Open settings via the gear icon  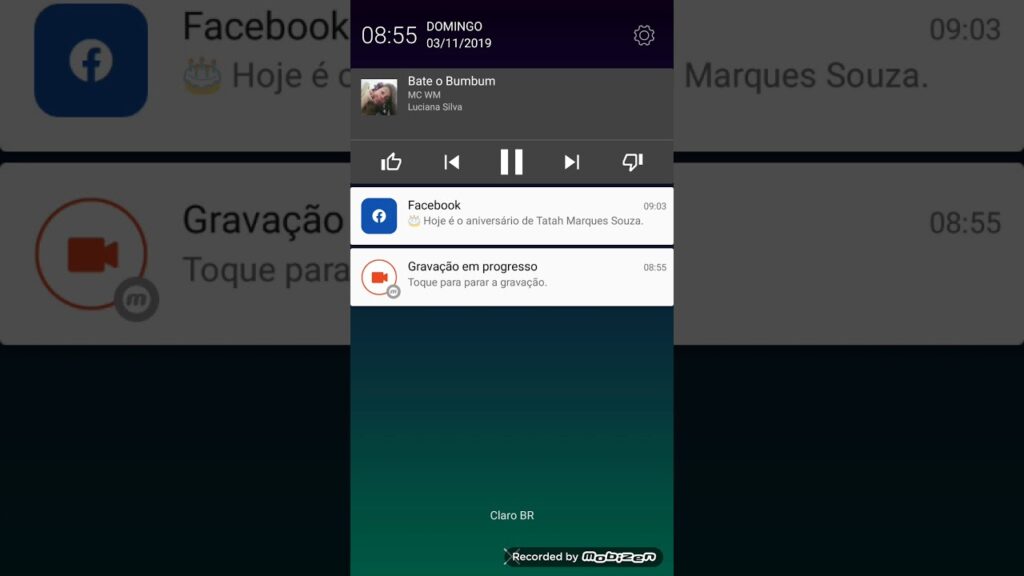644,35
